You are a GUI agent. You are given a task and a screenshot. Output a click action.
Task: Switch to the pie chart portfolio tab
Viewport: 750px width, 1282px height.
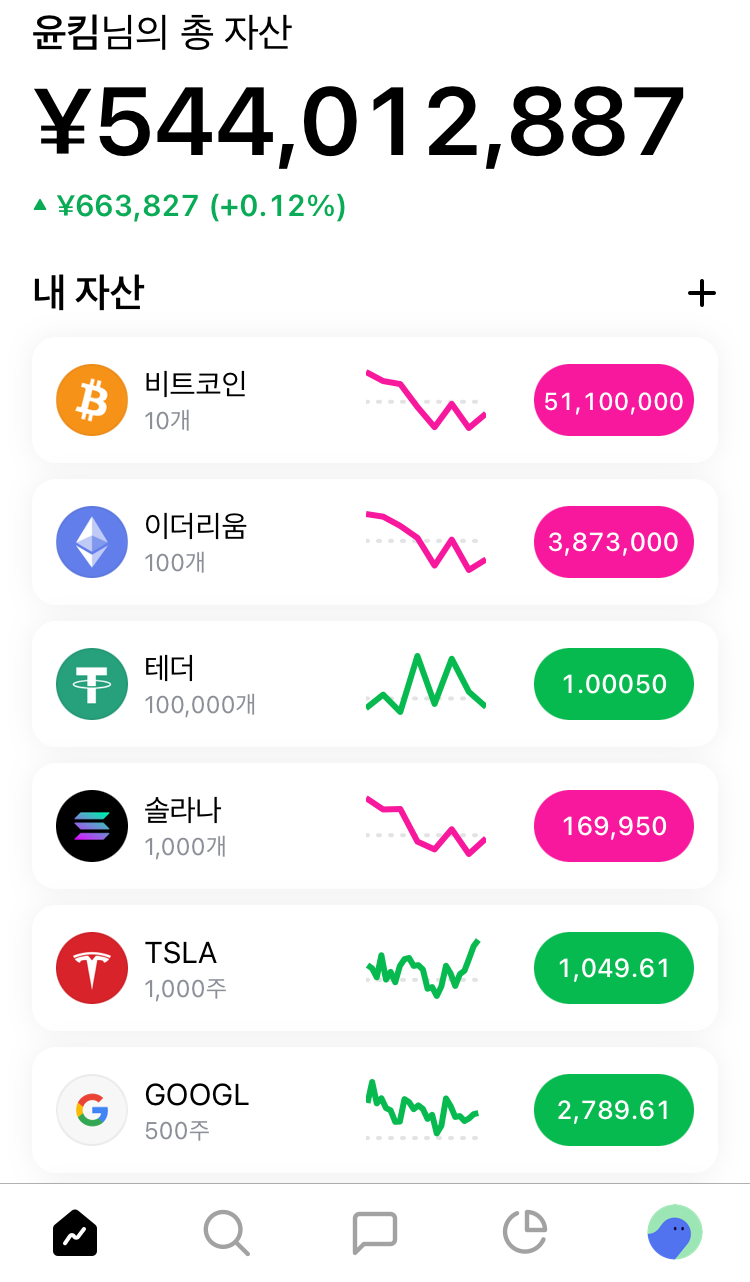[525, 1232]
